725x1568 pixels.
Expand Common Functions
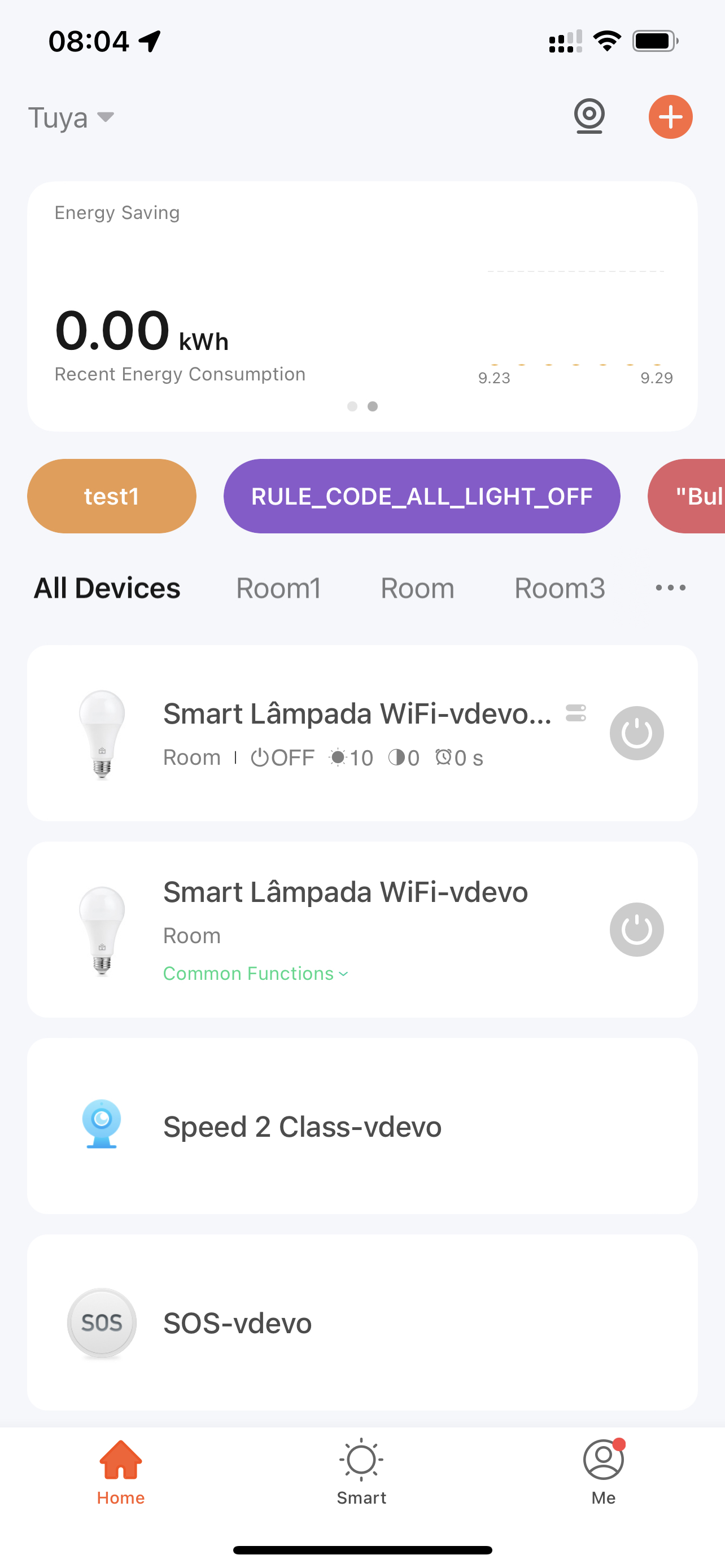[x=256, y=973]
